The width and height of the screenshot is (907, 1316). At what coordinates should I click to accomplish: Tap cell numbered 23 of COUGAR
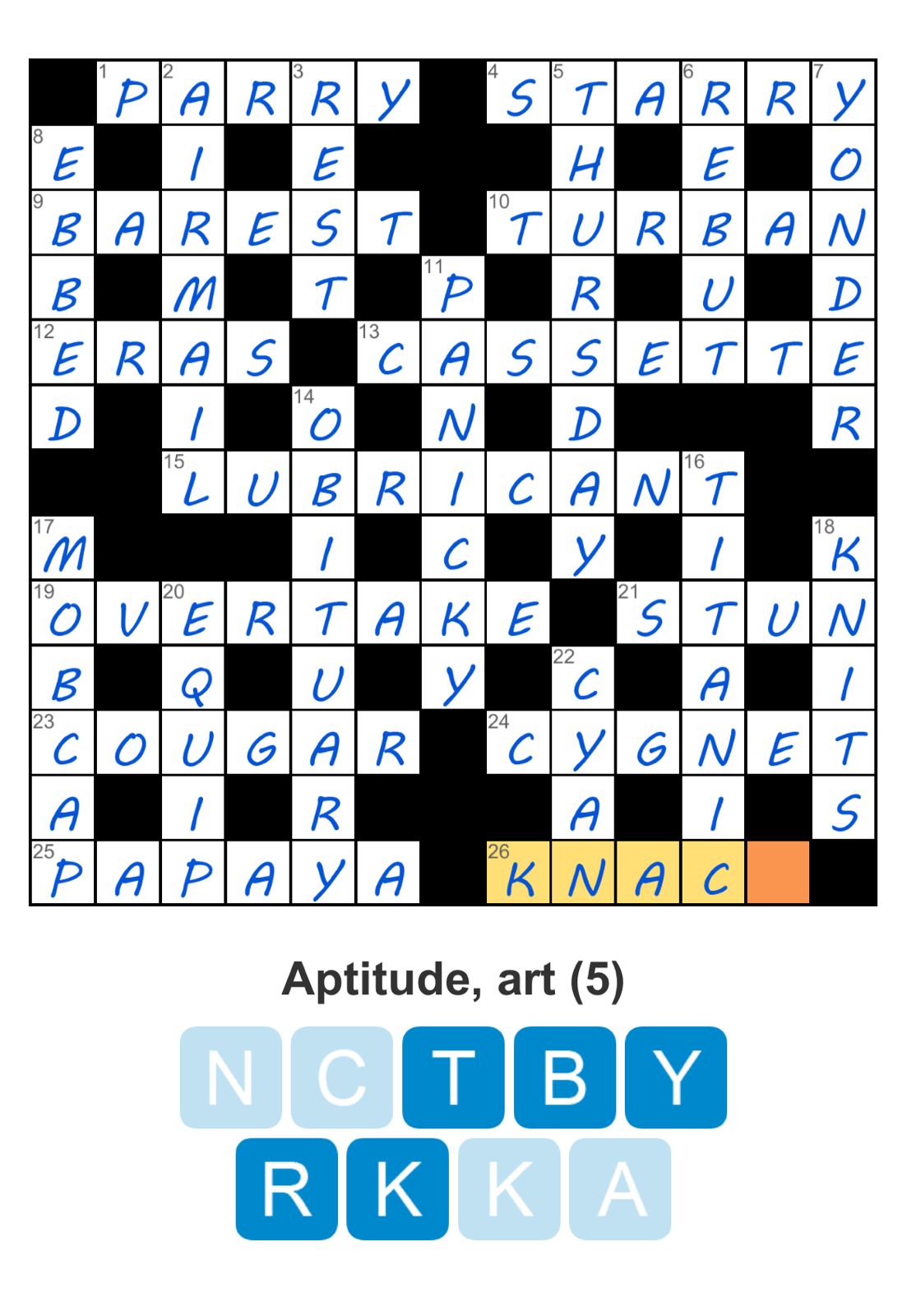pyautogui.click(x=63, y=744)
